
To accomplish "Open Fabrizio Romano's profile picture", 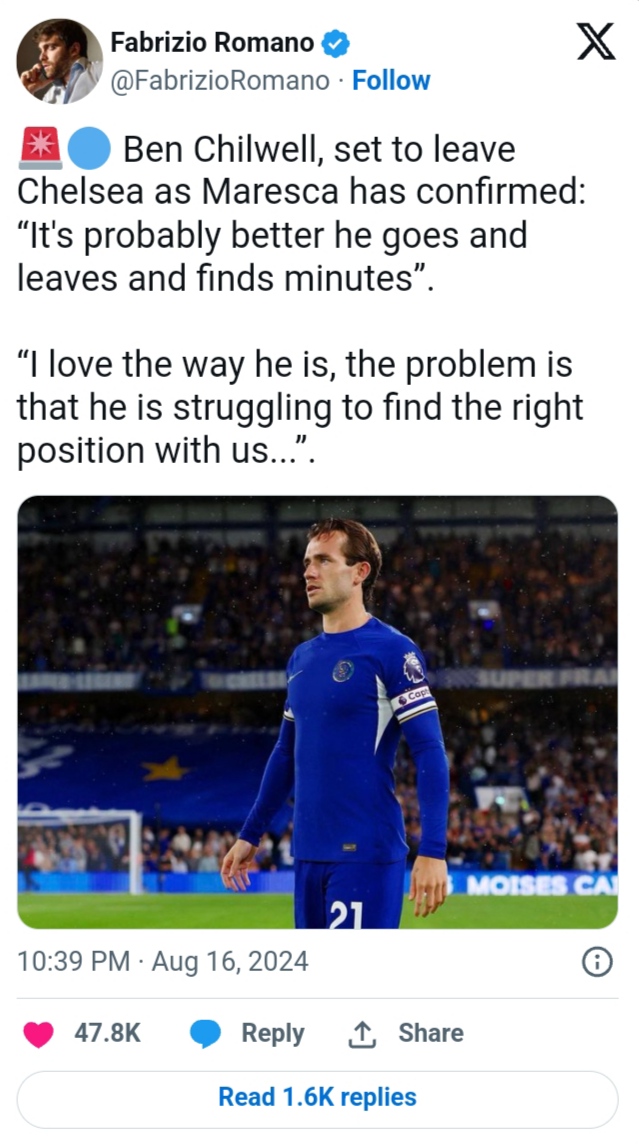I will coord(59,61).
